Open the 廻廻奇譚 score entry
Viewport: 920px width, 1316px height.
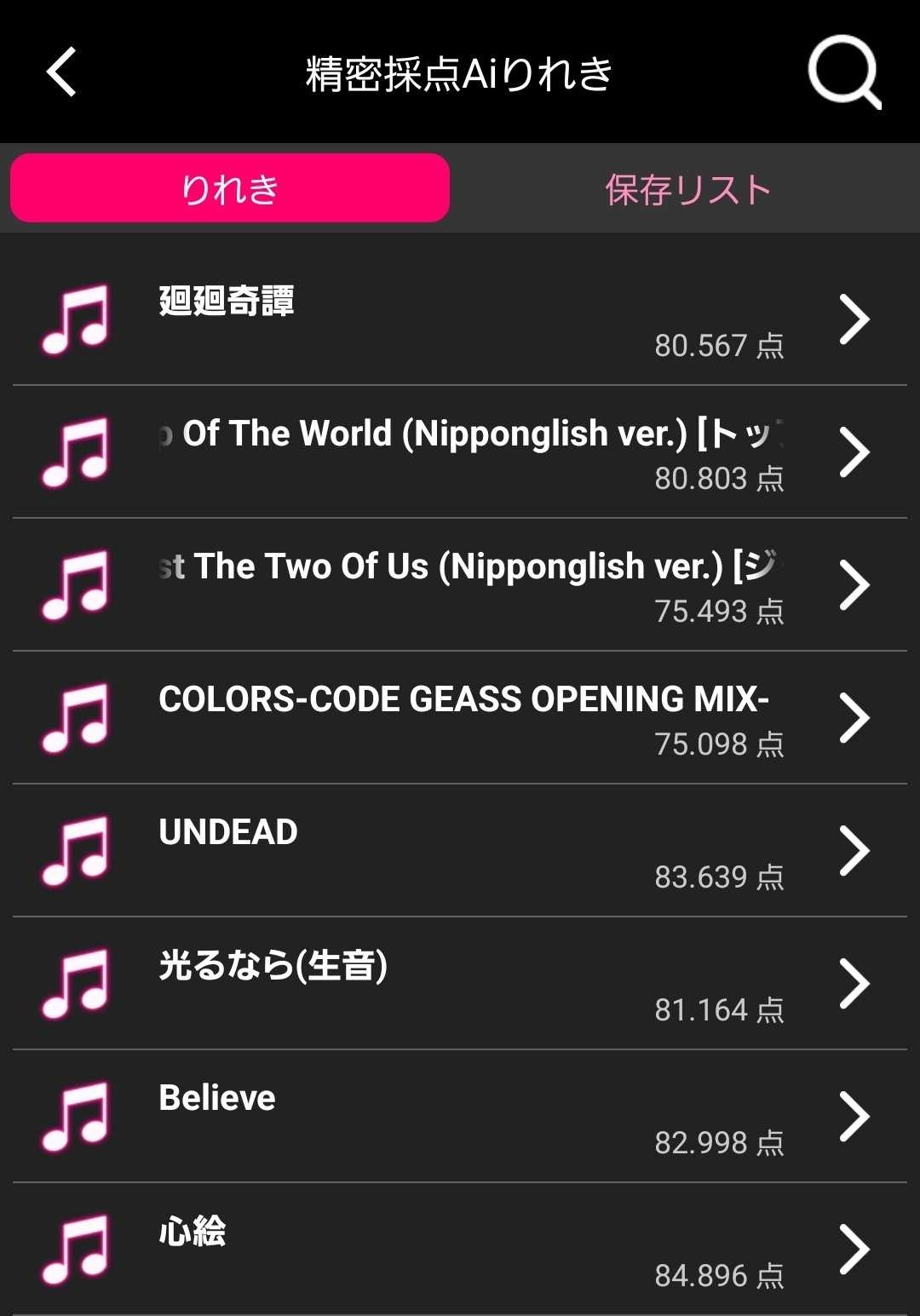[x=460, y=320]
